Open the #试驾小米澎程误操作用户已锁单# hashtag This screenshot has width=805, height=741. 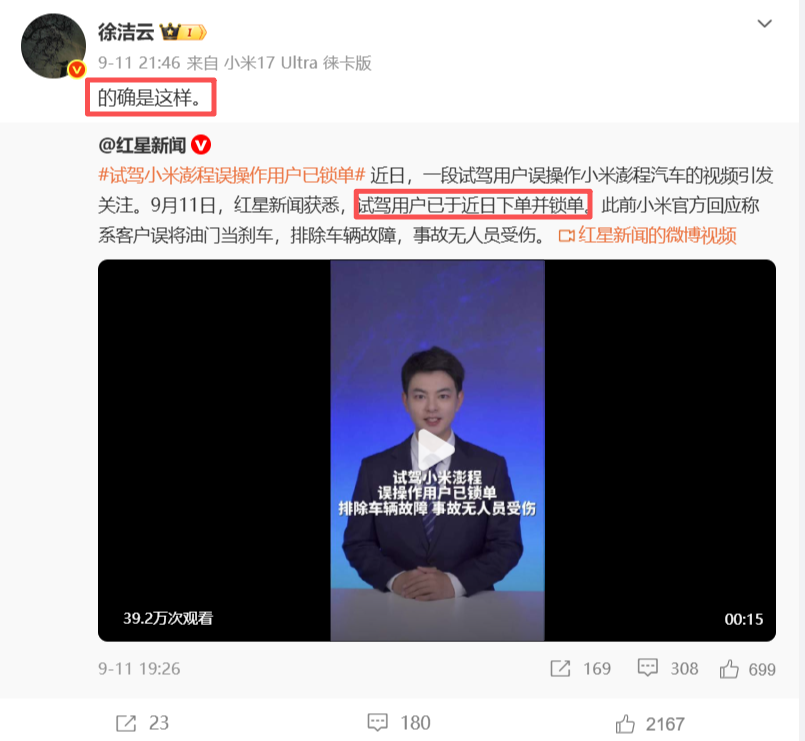coord(232,176)
